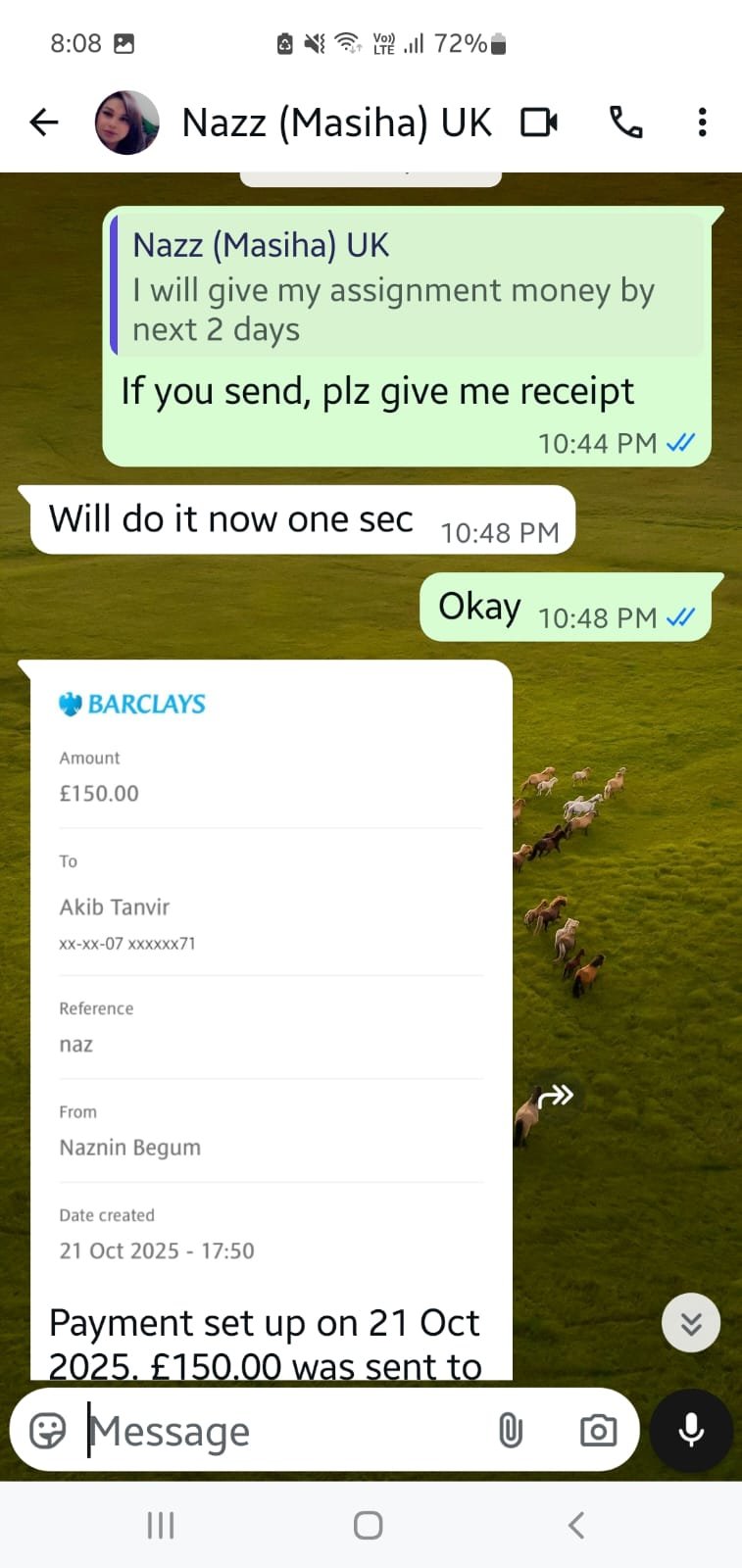Open the Barclays payment receipt image

point(271,980)
